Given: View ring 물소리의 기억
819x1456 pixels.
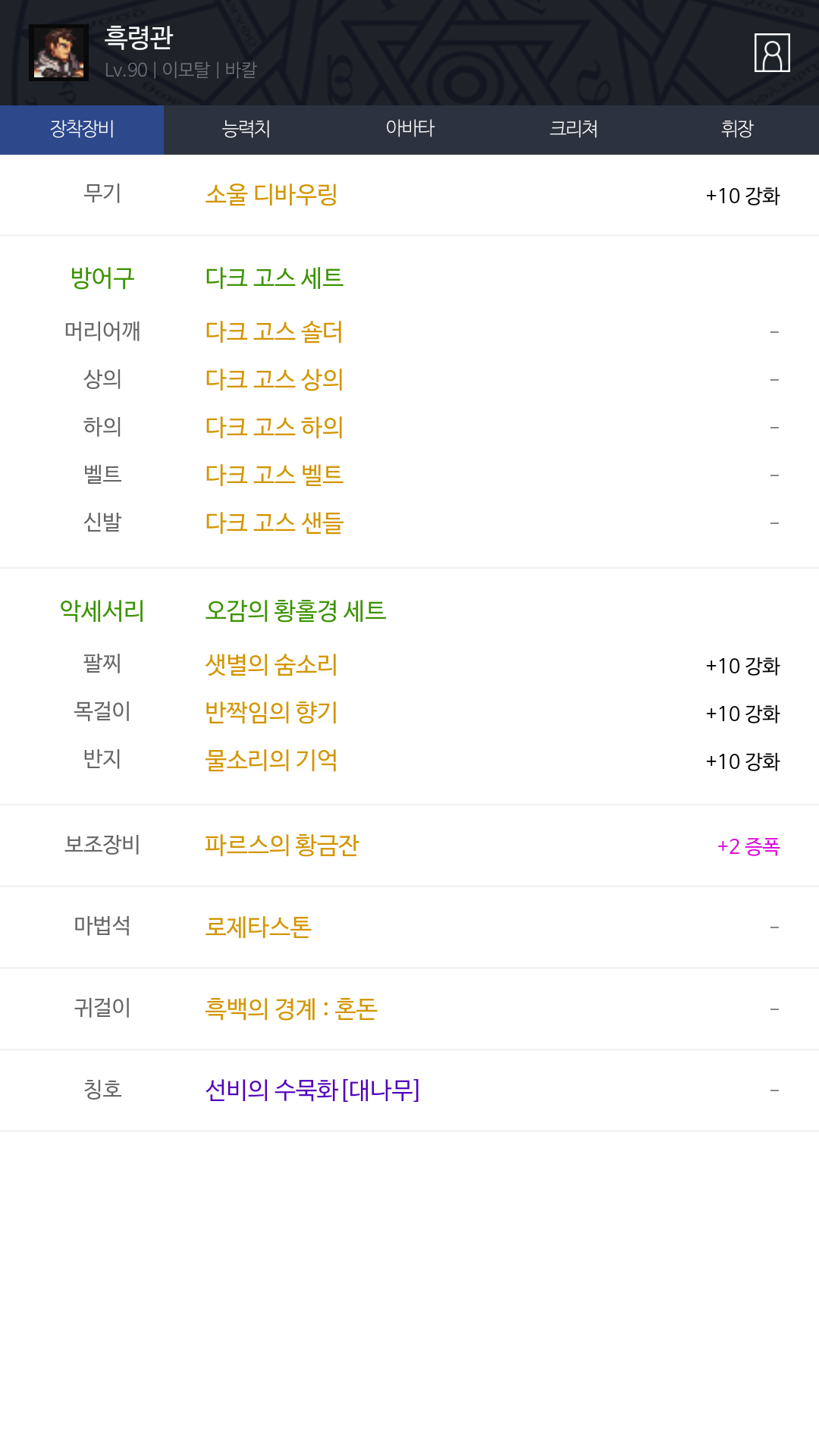Looking at the screenshot, I should 271,761.
